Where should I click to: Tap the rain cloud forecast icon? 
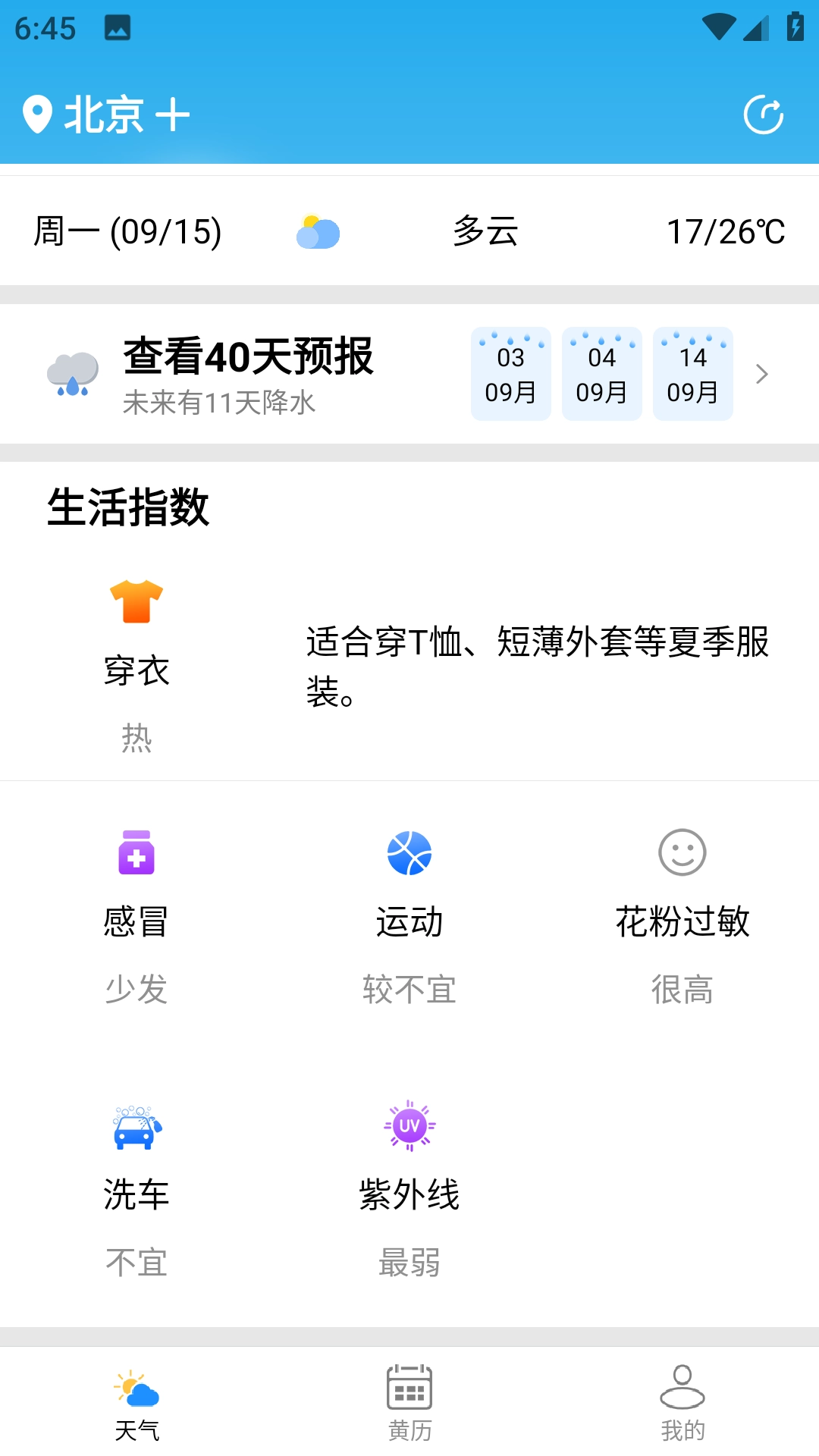[74, 374]
